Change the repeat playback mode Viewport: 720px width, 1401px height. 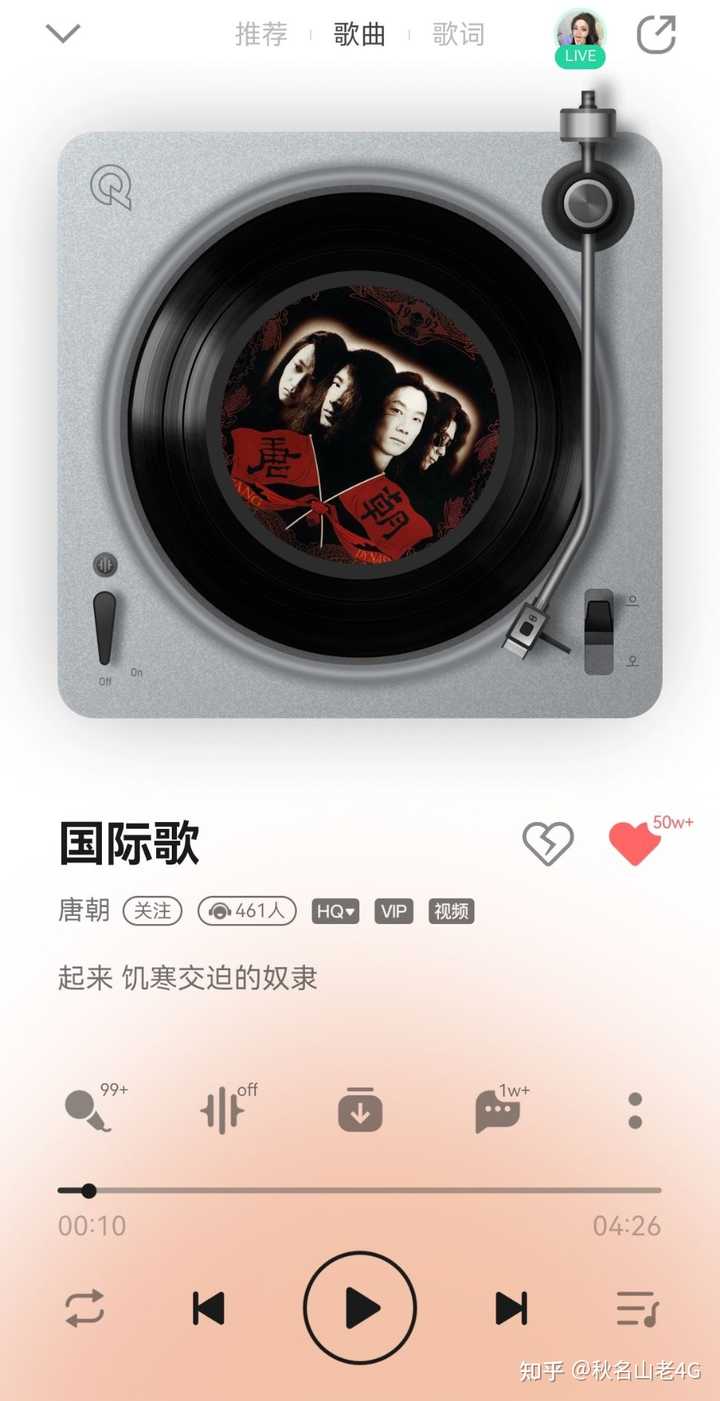tap(85, 1308)
